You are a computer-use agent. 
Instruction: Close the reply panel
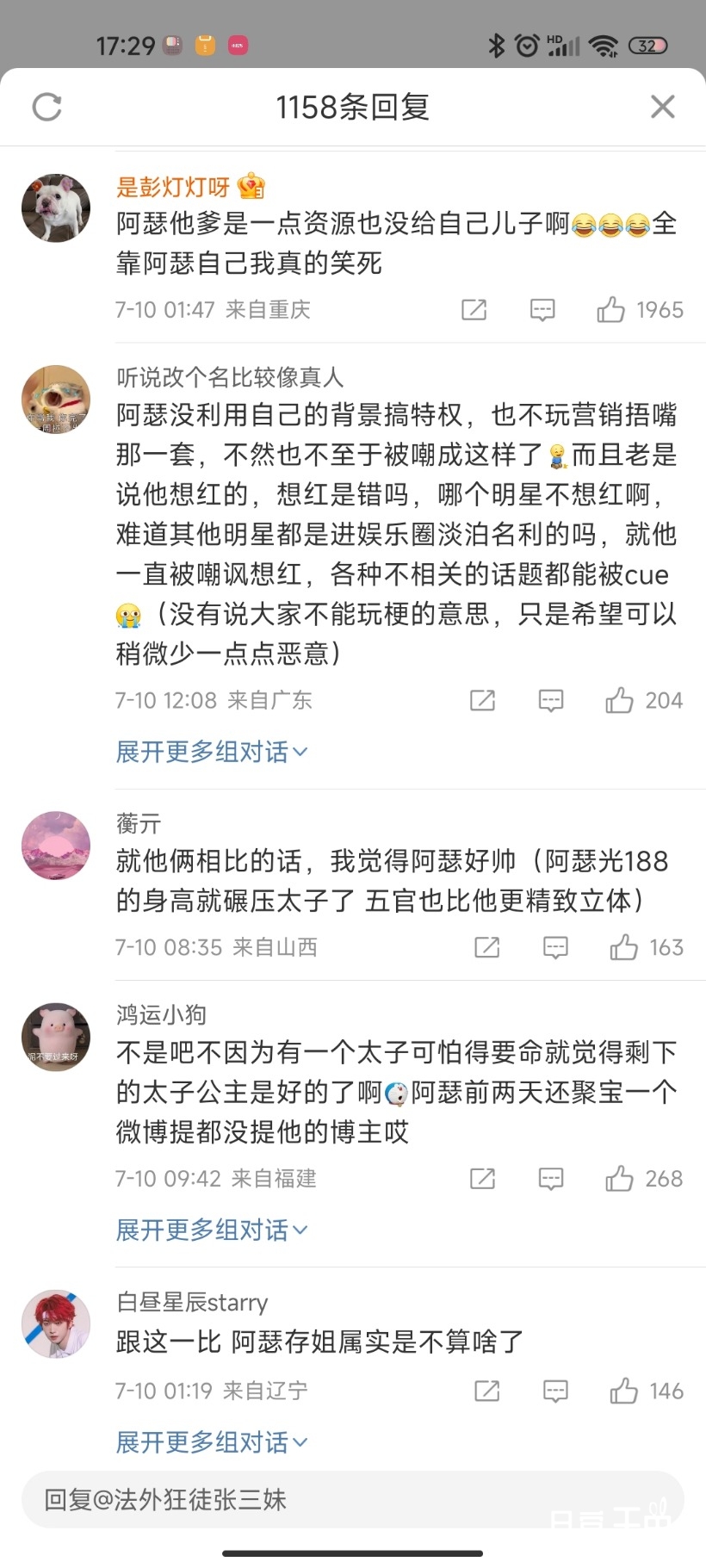pos(662,107)
